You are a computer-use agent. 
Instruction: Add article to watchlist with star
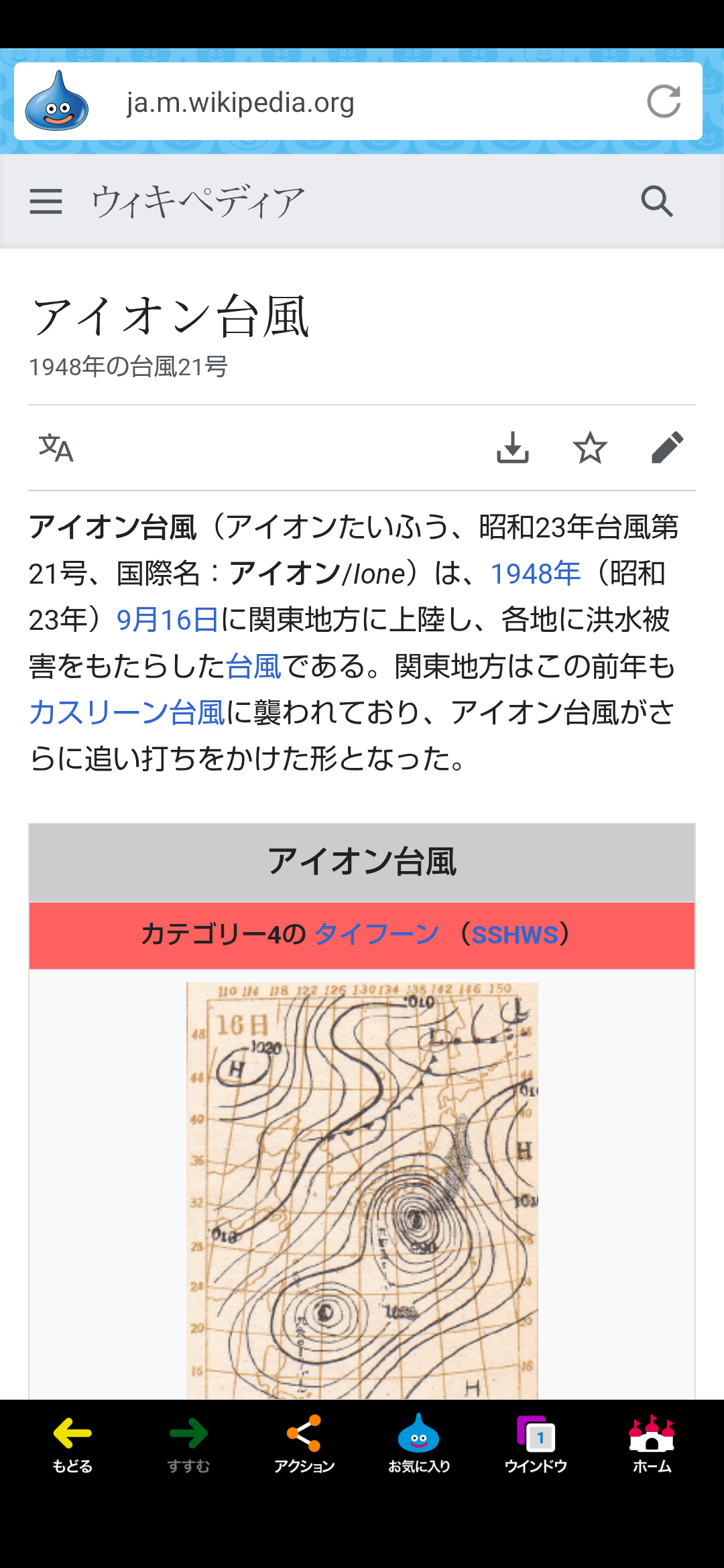coord(590,448)
